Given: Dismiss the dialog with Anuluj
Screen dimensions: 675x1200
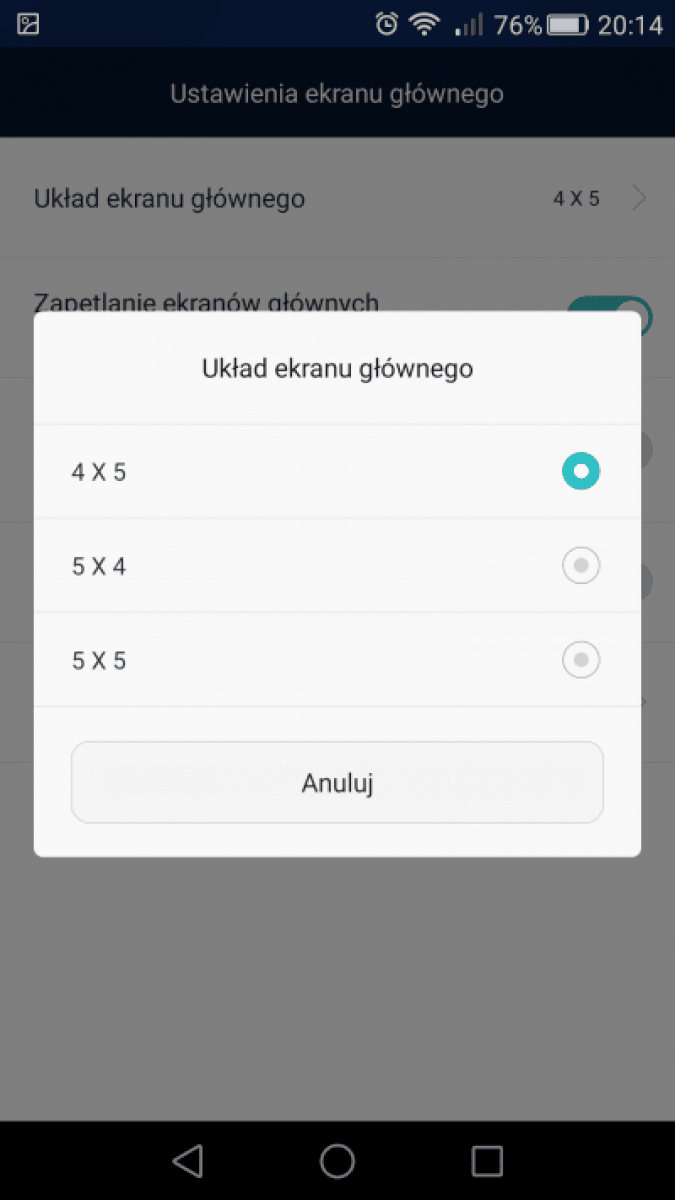Looking at the screenshot, I should (x=337, y=782).
